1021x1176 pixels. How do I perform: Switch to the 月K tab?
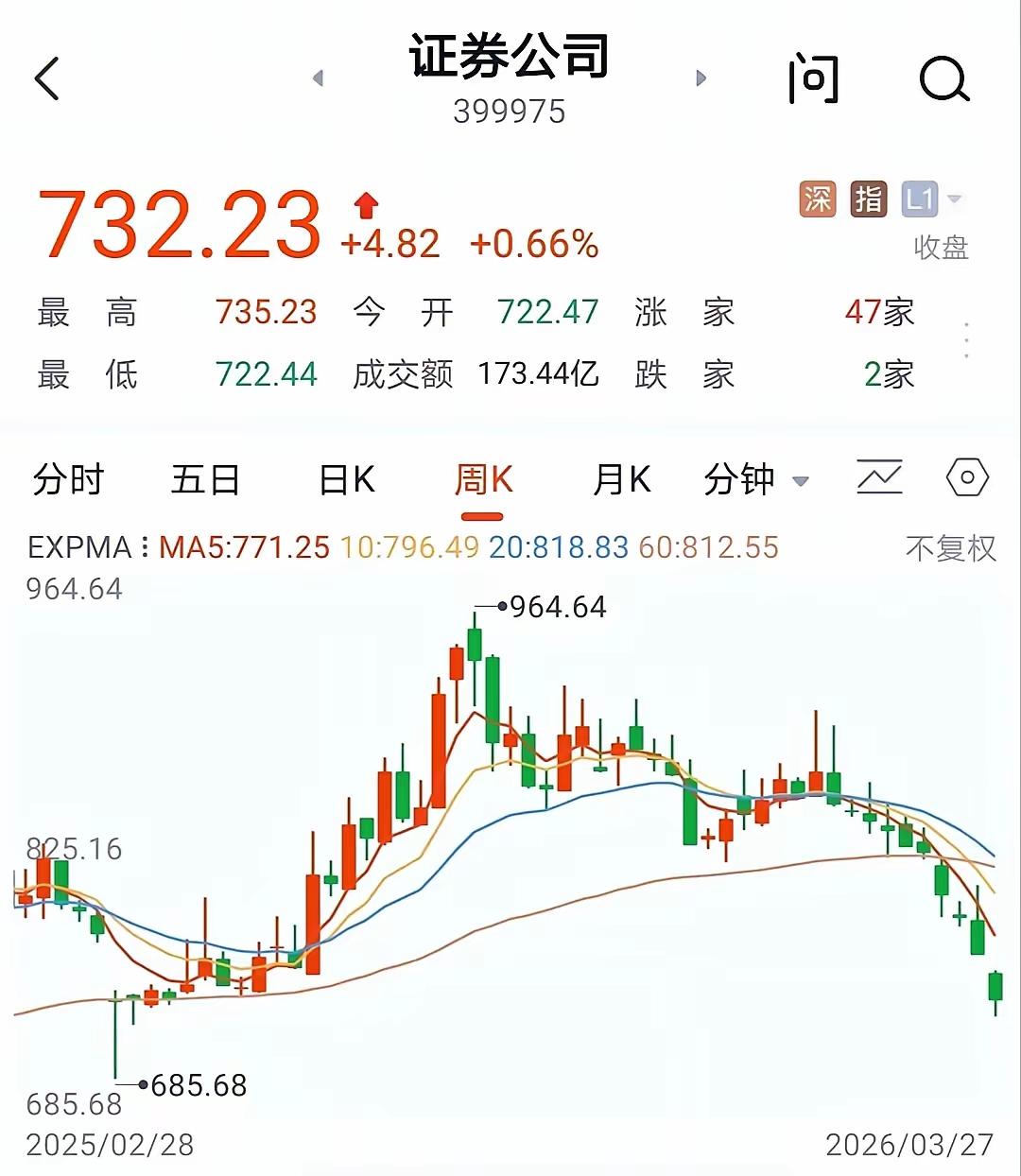pyautogui.click(x=622, y=478)
